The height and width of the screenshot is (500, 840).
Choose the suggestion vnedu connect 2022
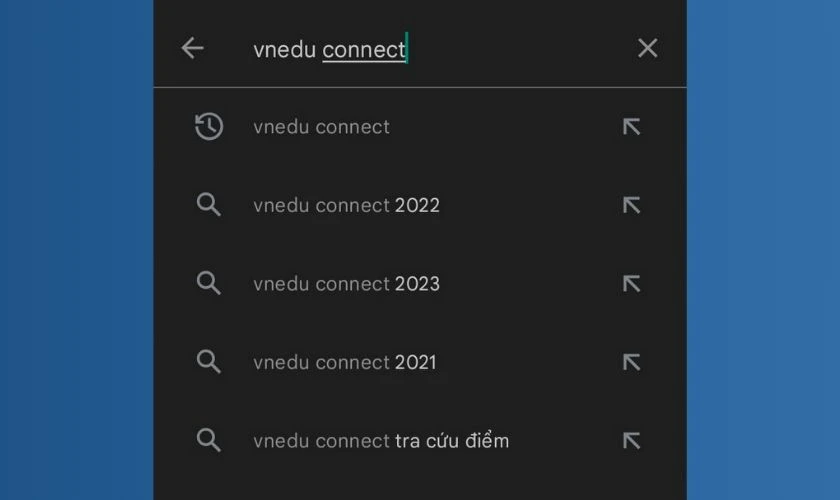[x=347, y=205]
